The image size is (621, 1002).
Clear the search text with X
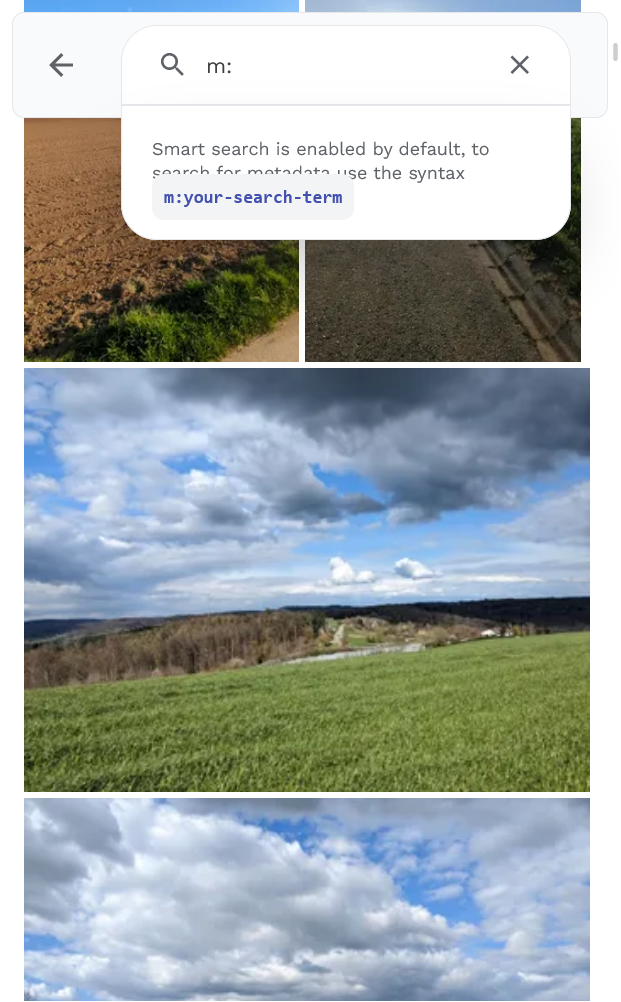(x=519, y=65)
